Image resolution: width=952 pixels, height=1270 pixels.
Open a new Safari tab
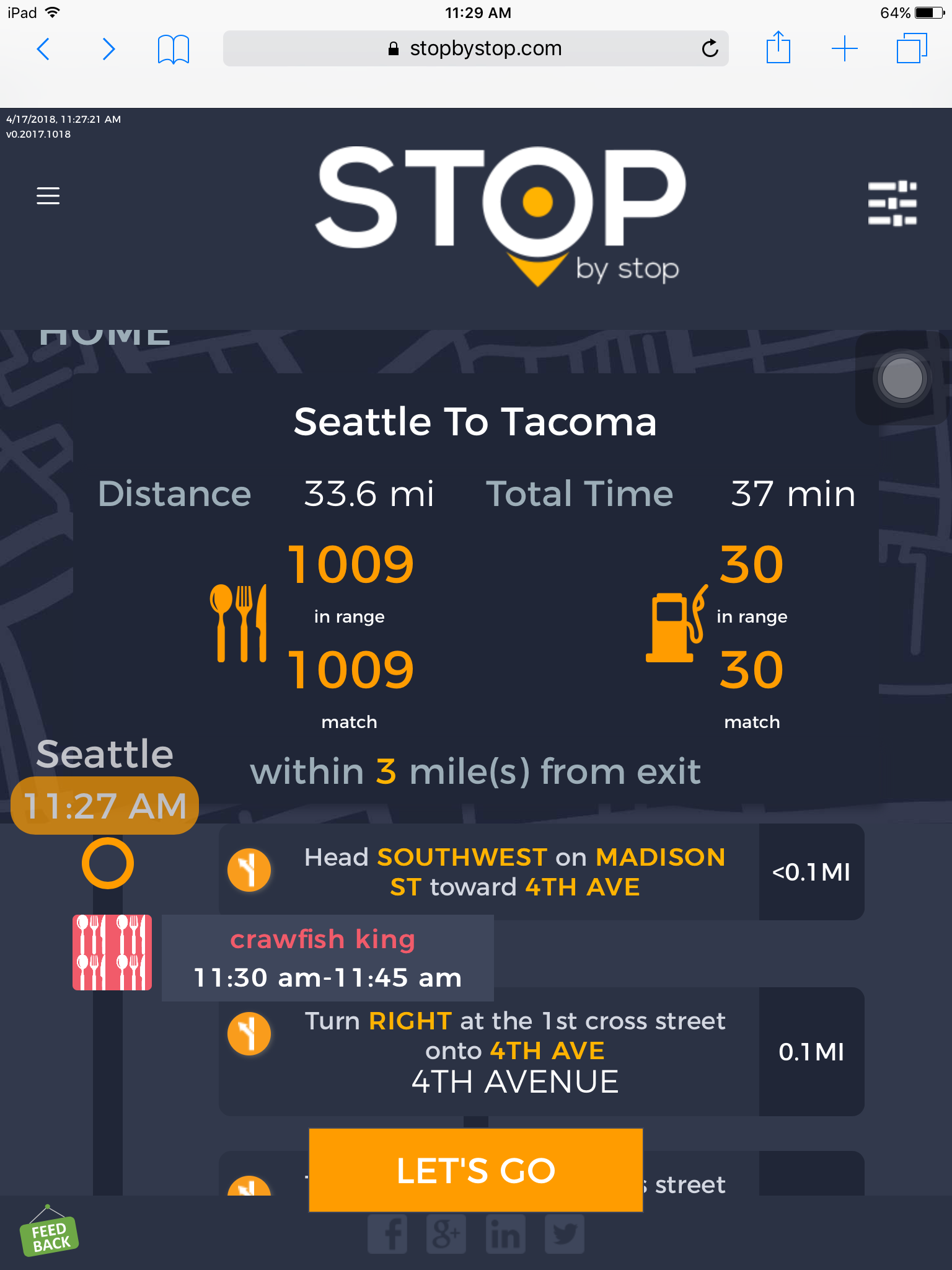[844, 48]
